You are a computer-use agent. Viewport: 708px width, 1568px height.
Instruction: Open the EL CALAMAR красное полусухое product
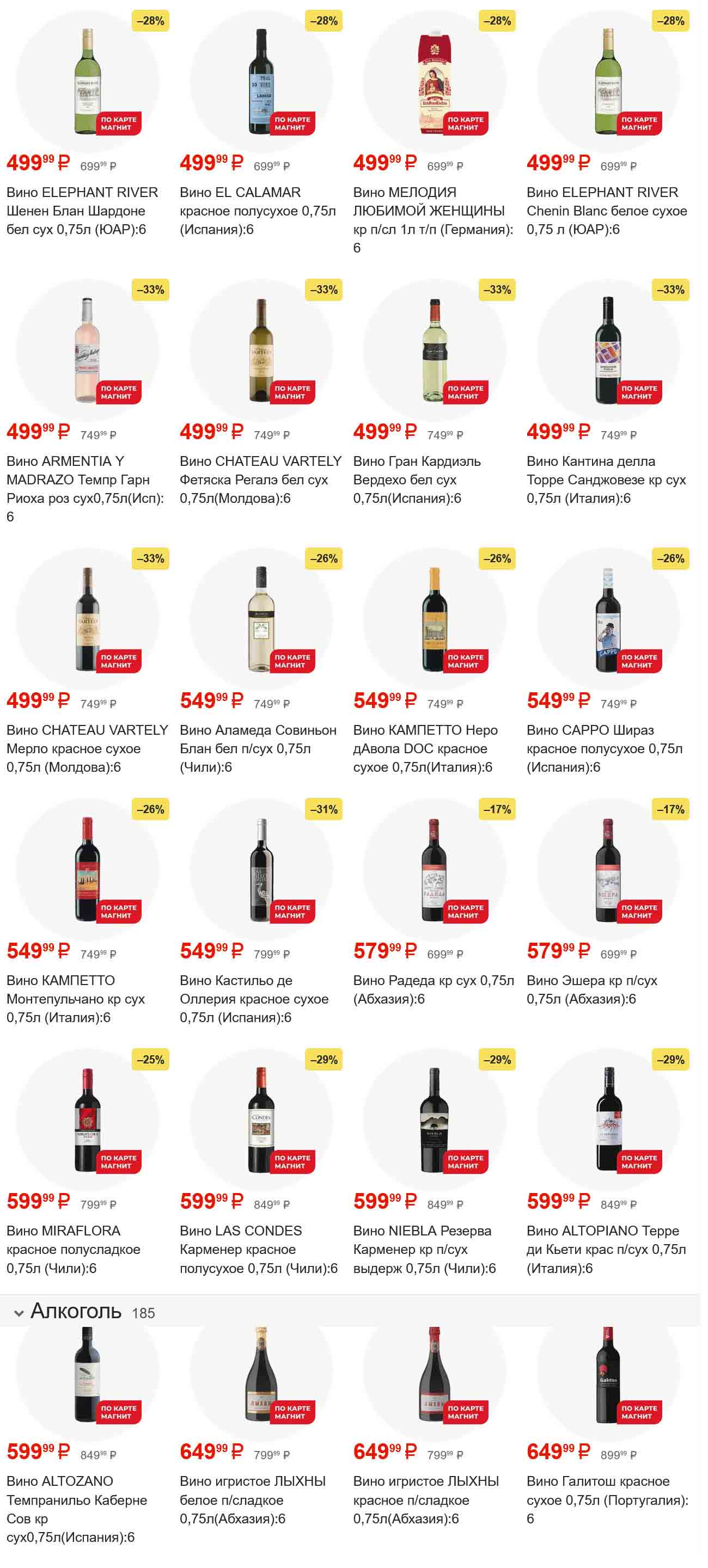point(257,211)
